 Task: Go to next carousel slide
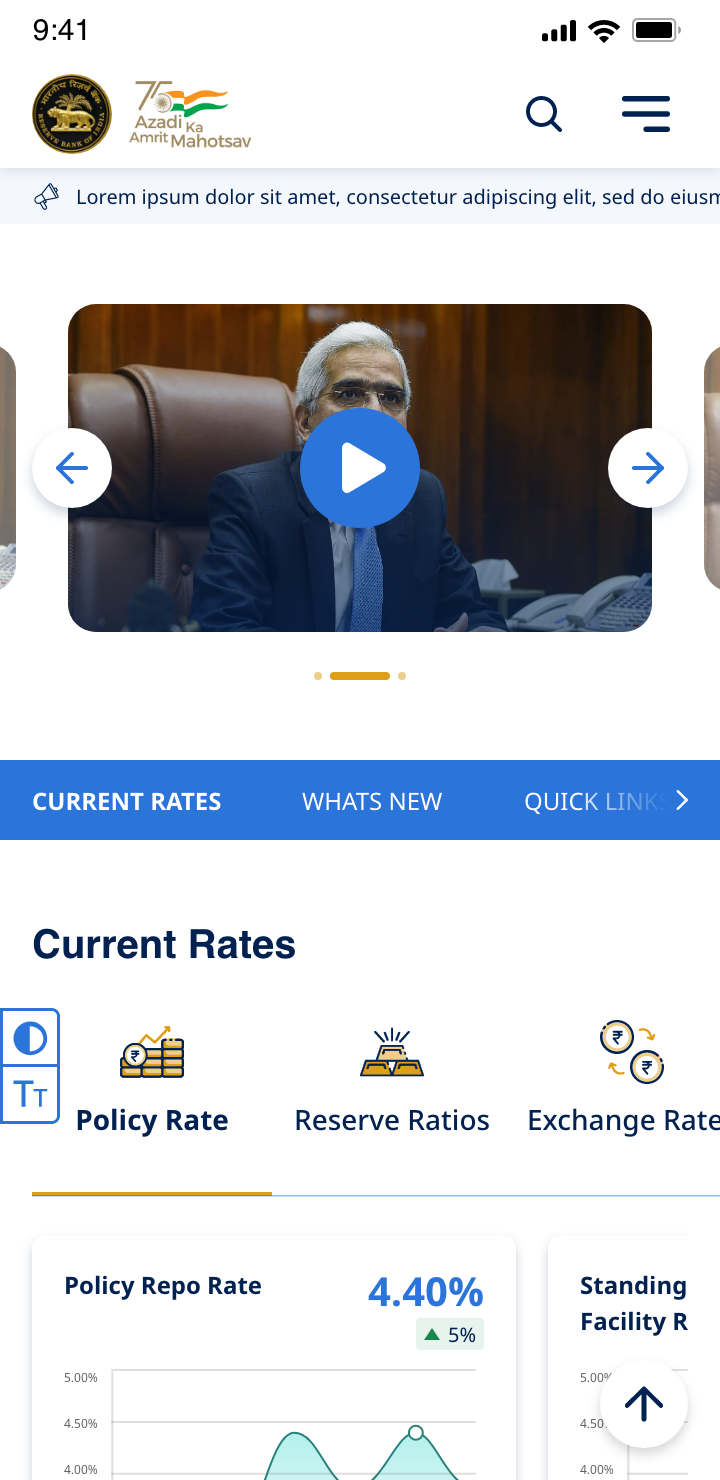tap(648, 468)
